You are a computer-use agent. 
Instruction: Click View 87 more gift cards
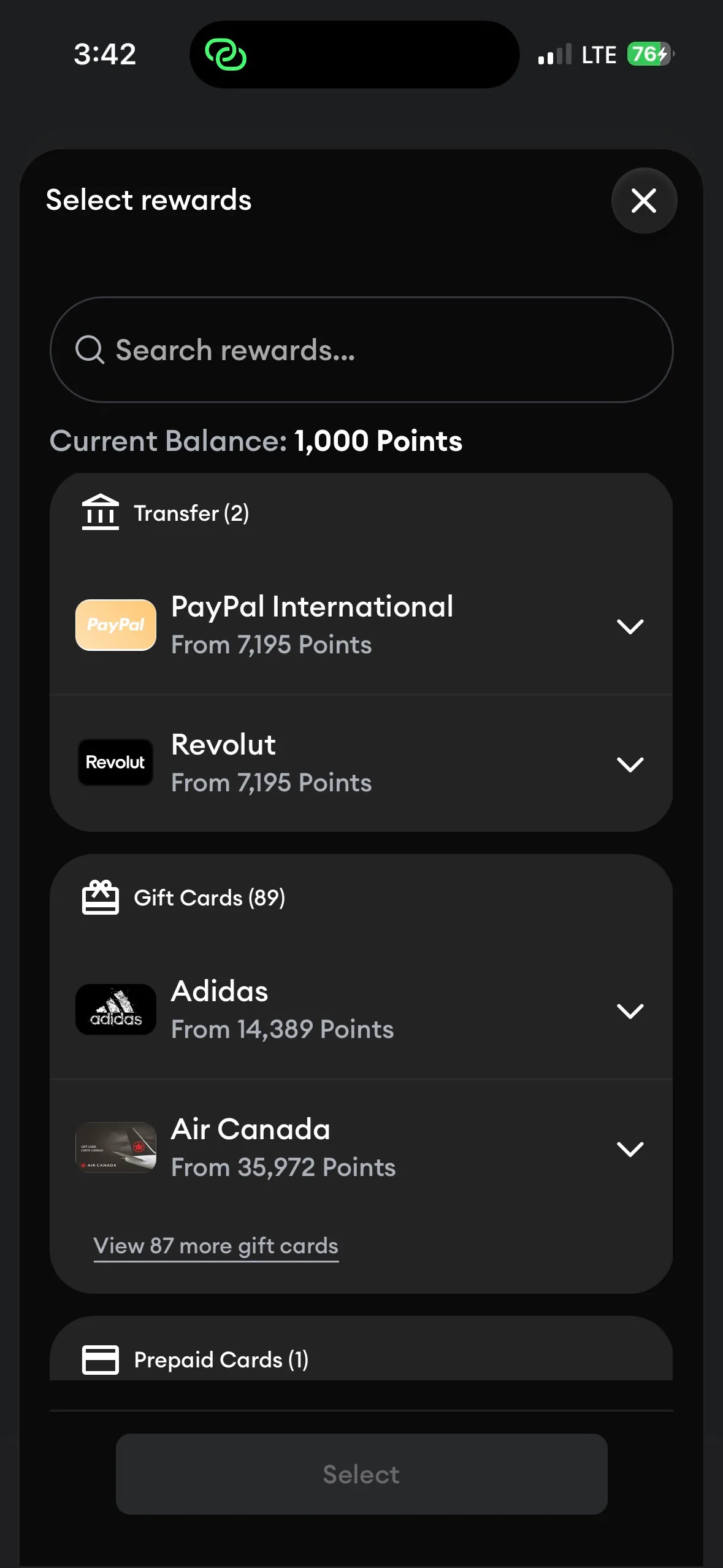point(215,1246)
